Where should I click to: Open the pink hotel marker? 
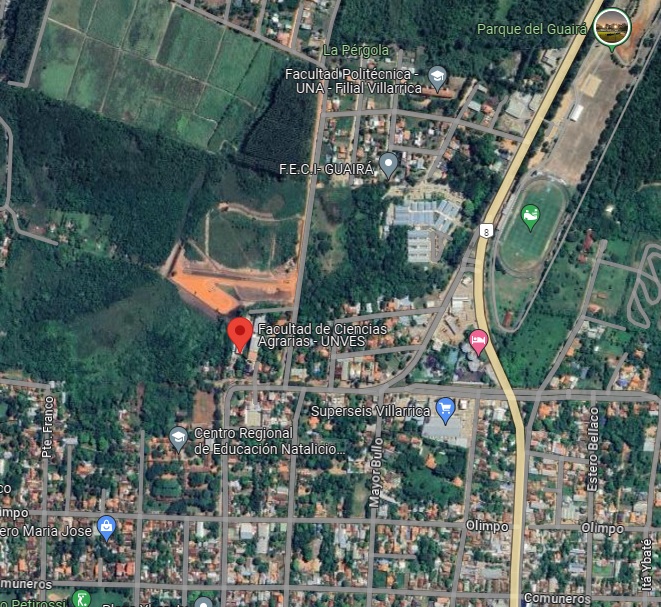pos(479,342)
